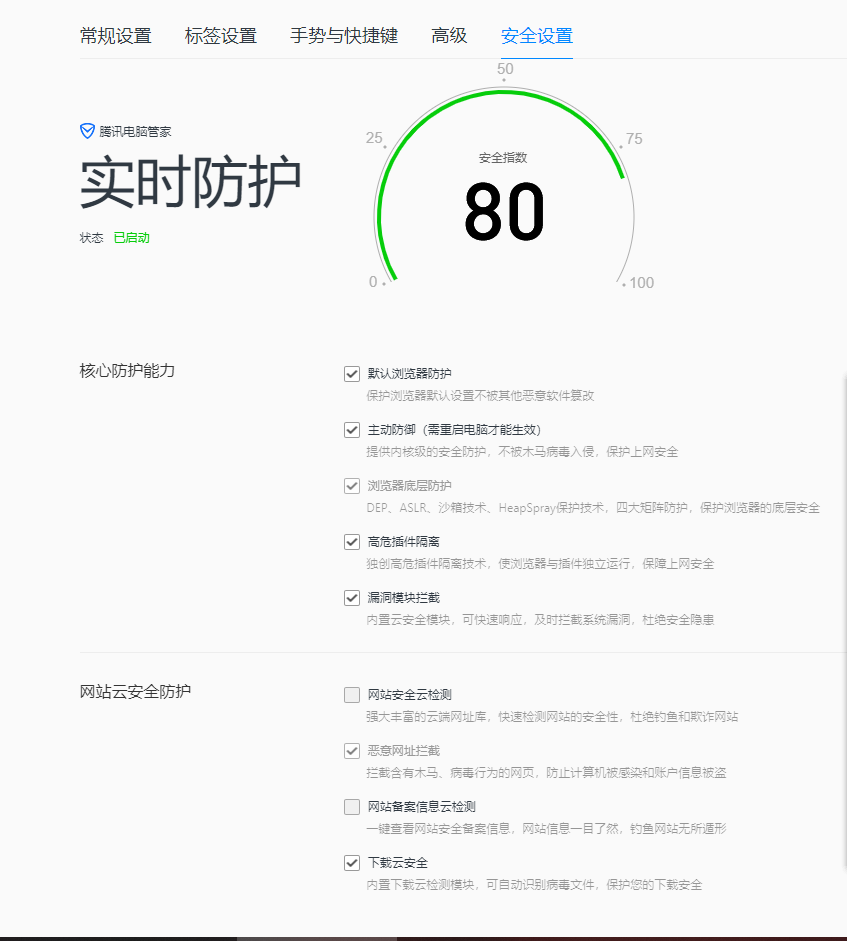Image resolution: width=847 pixels, height=941 pixels.
Task: Click the Windows taskbar at the bottom
Action: click(423, 935)
